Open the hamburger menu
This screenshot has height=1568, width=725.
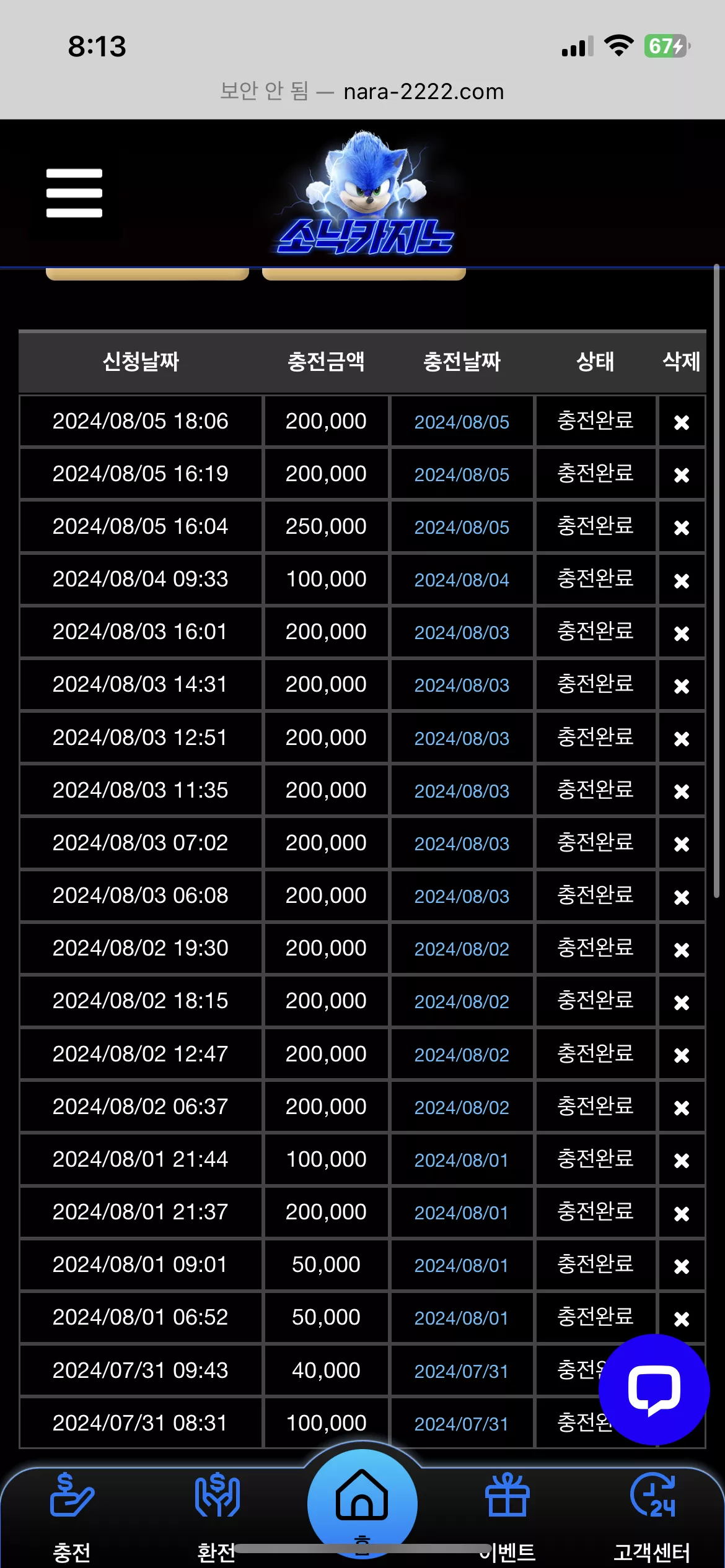74,193
